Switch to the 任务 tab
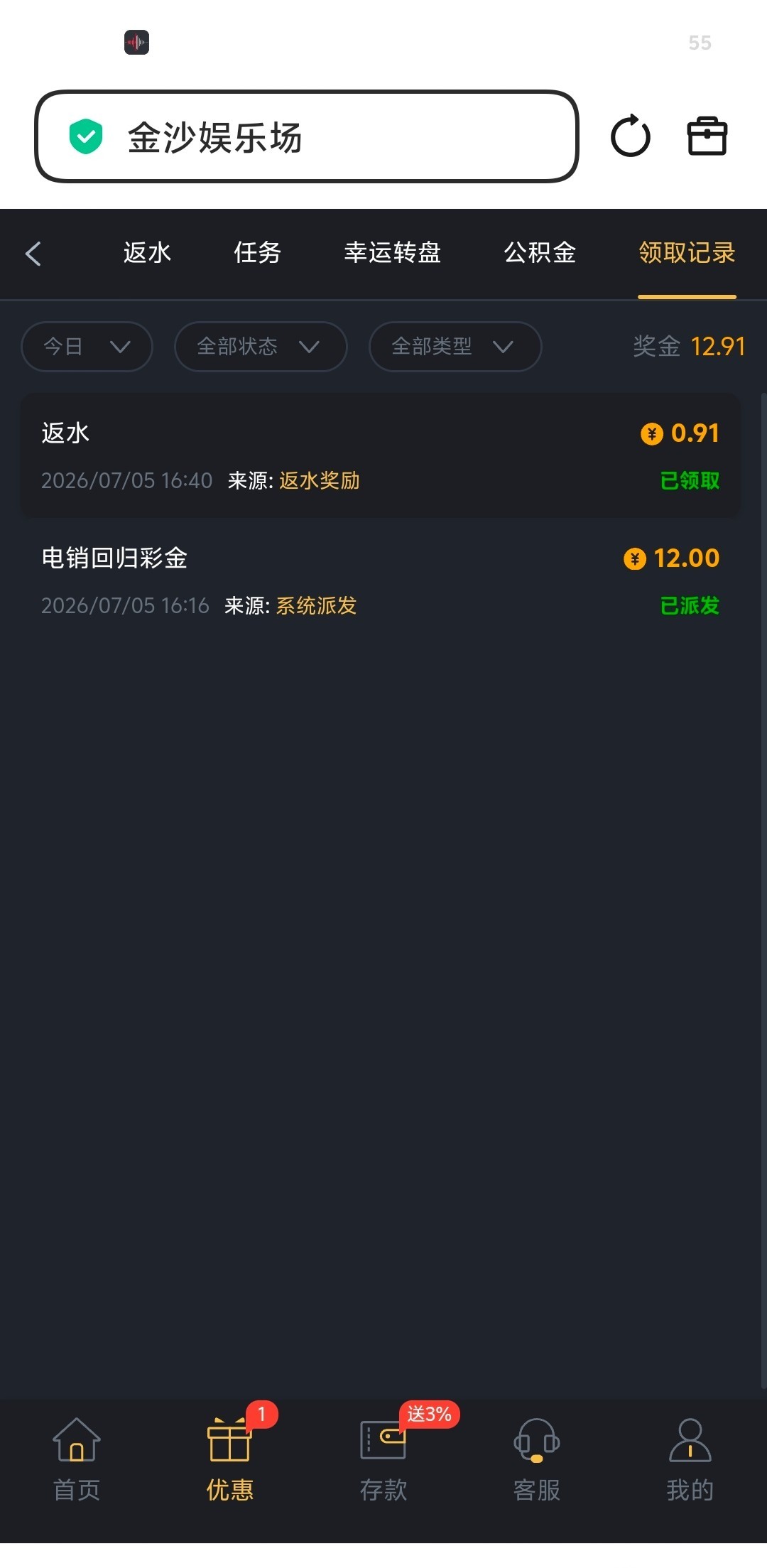Image resolution: width=767 pixels, height=1568 pixels. 258,253
